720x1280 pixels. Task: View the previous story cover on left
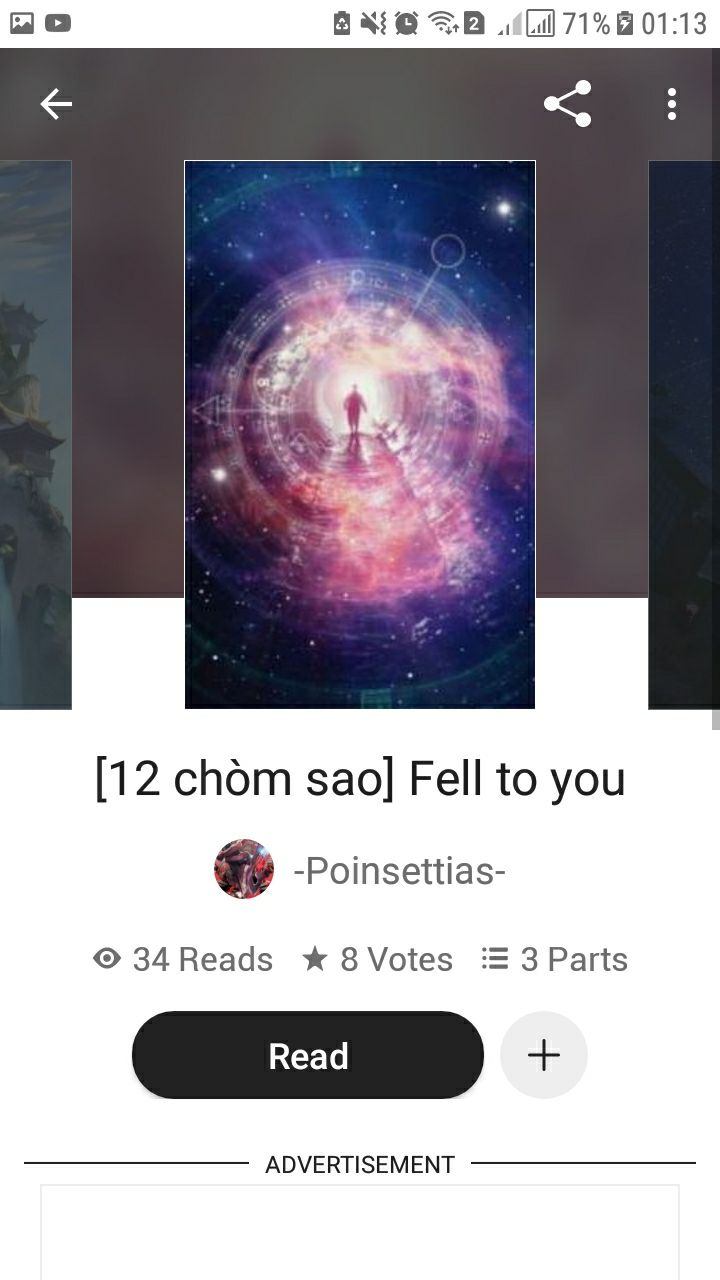pyautogui.click(x=35, y=434)
